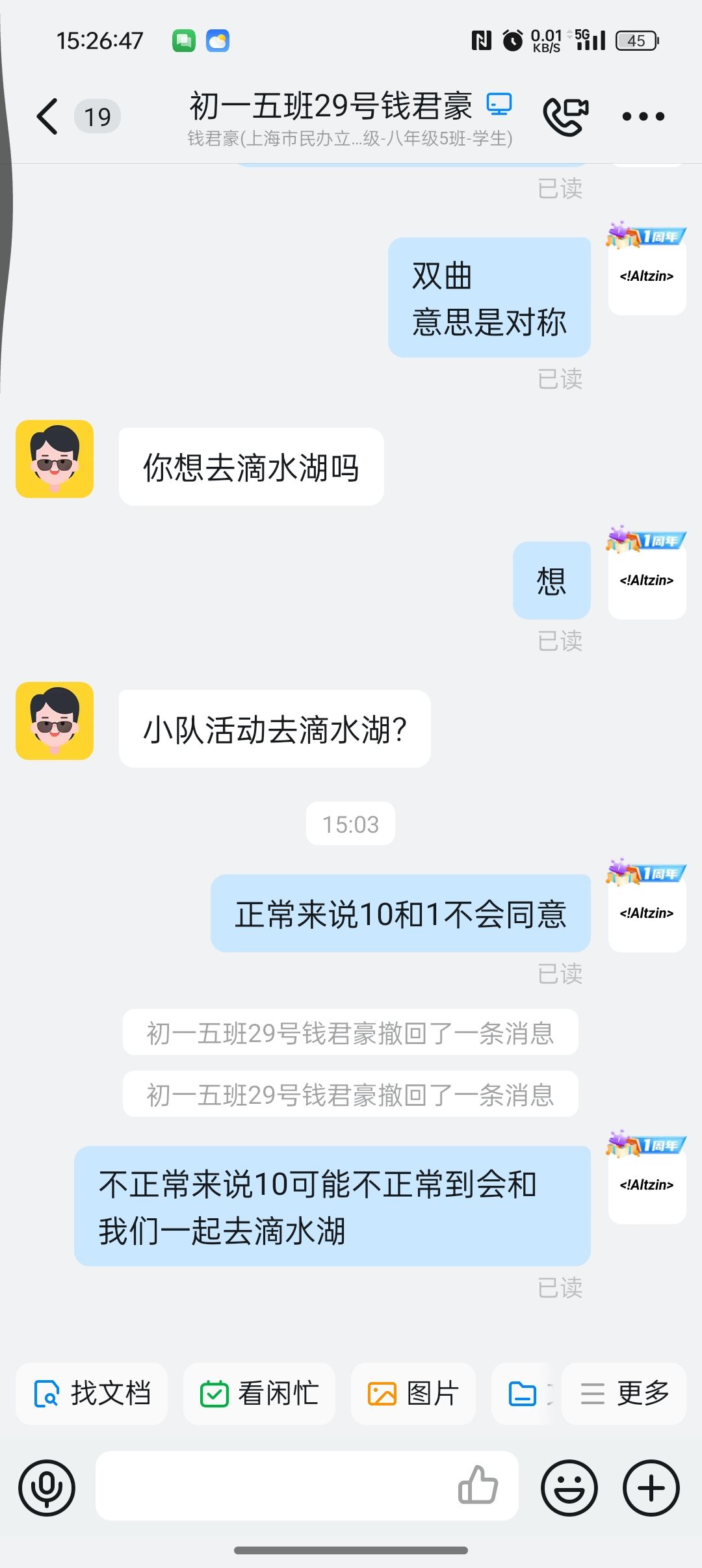
Task: Open the emoji picker
Action: pyautogui.click(x=569, y=1487)
